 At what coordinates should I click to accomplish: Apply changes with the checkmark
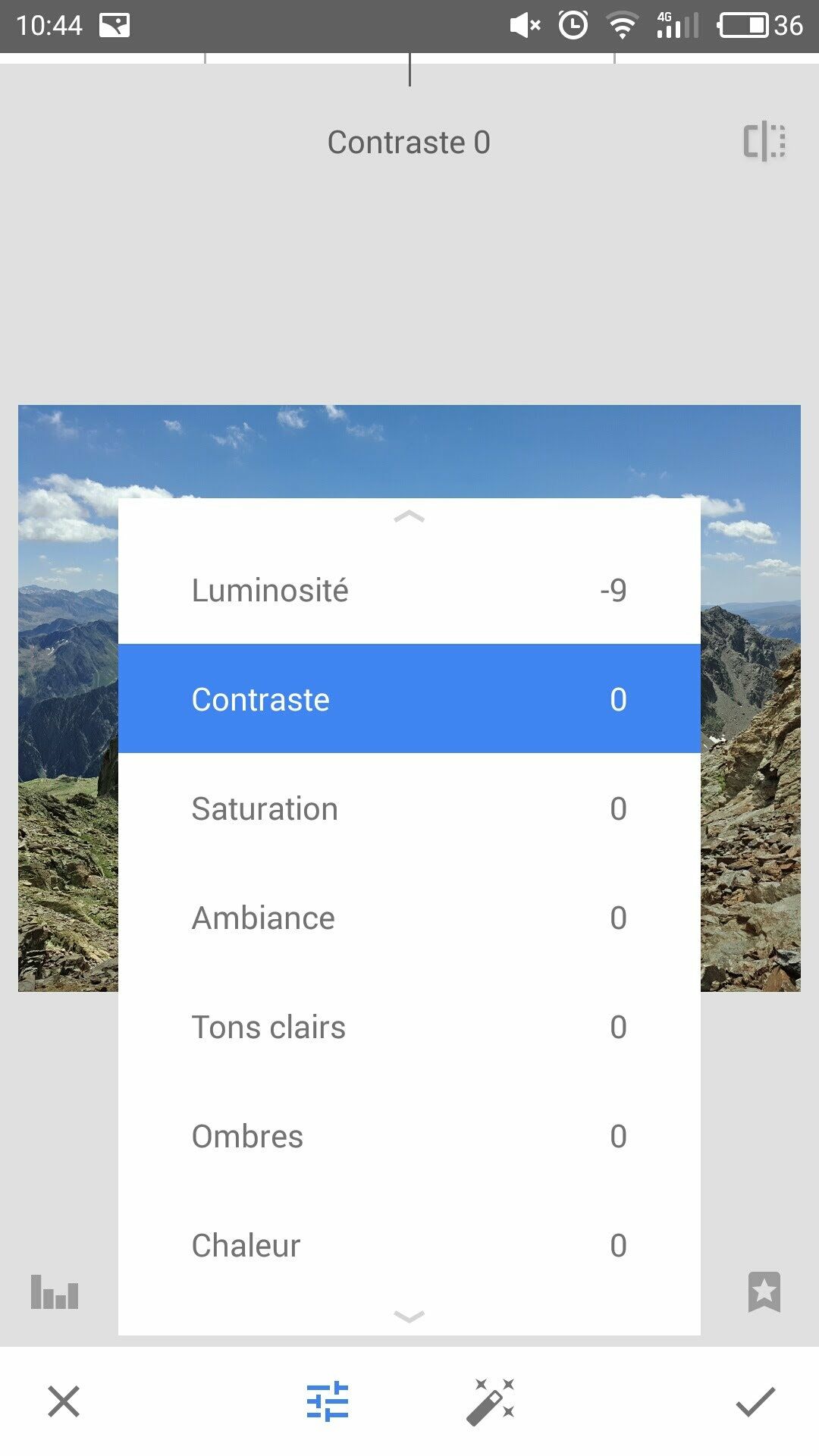click(x=755, y=1401)
